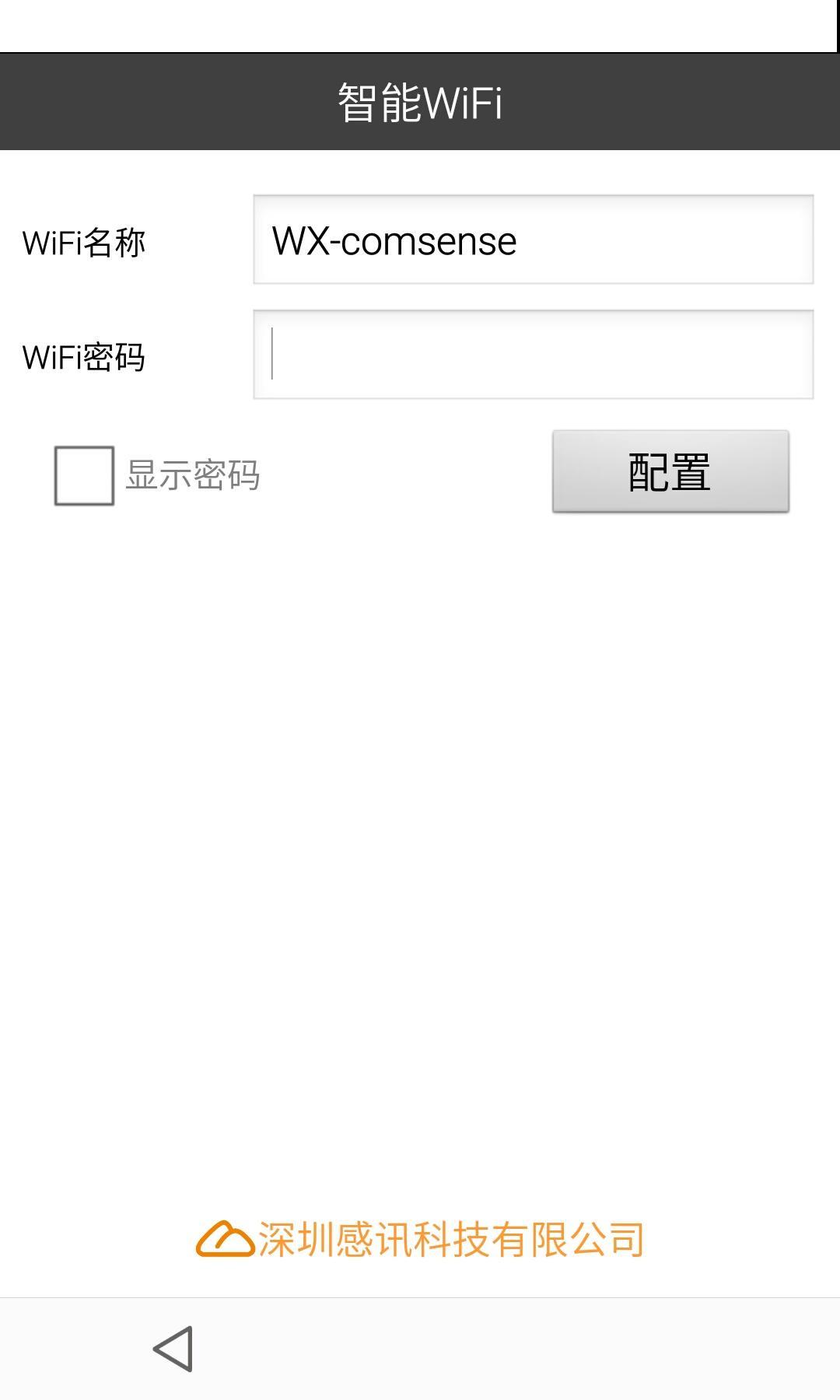Viewport: 840px width, 1400px height.
Task: Tap the 配置 button
Action: 670,471
